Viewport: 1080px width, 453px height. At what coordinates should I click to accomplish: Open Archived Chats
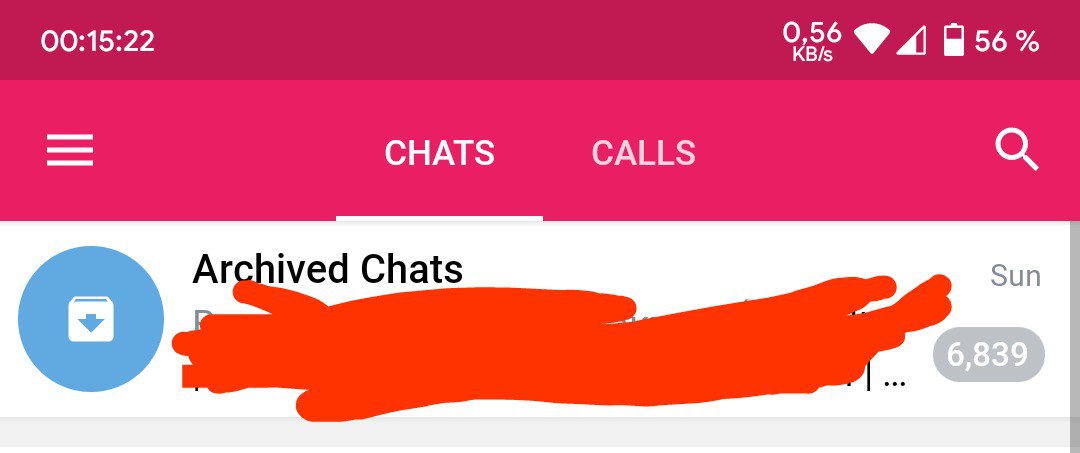327,270
